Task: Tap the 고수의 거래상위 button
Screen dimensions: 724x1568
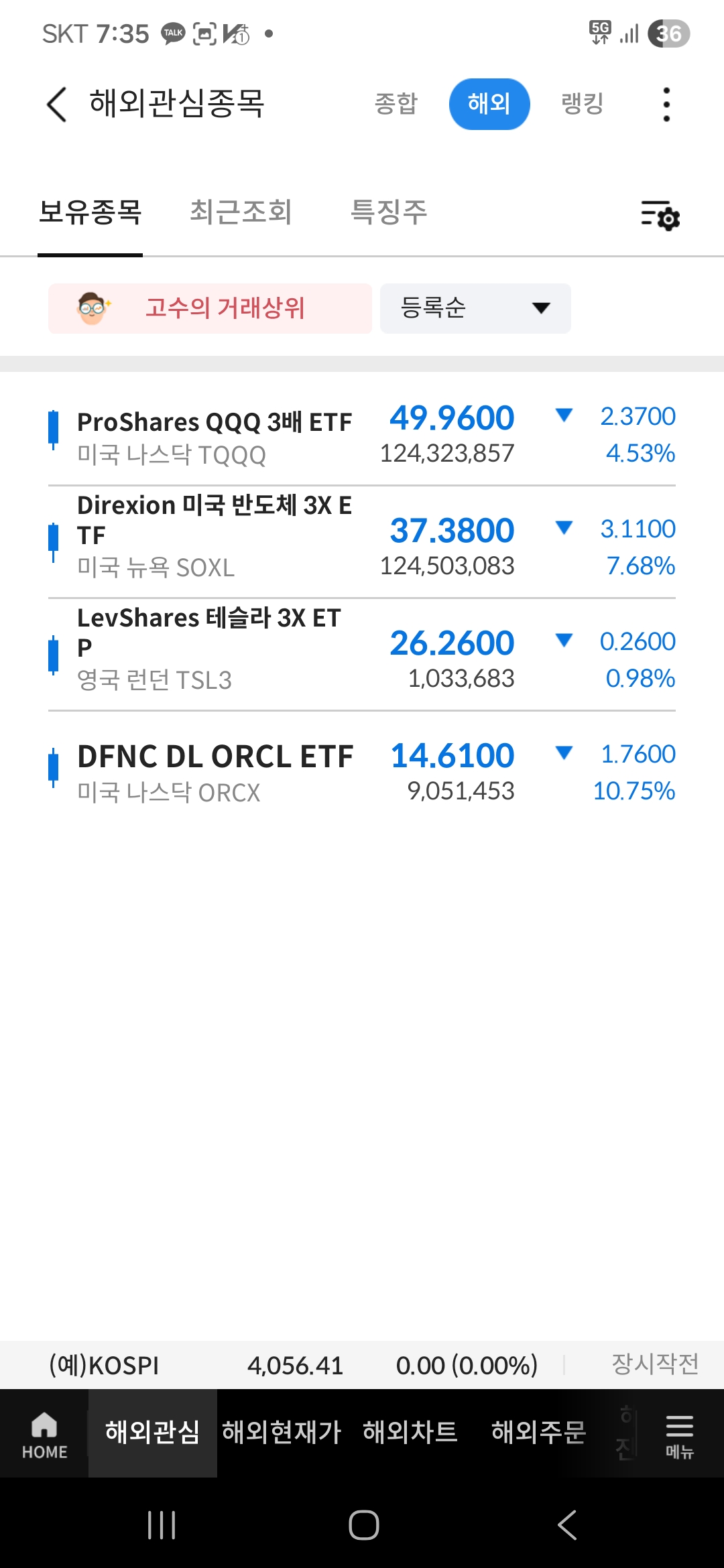Action: pos(210,308)
